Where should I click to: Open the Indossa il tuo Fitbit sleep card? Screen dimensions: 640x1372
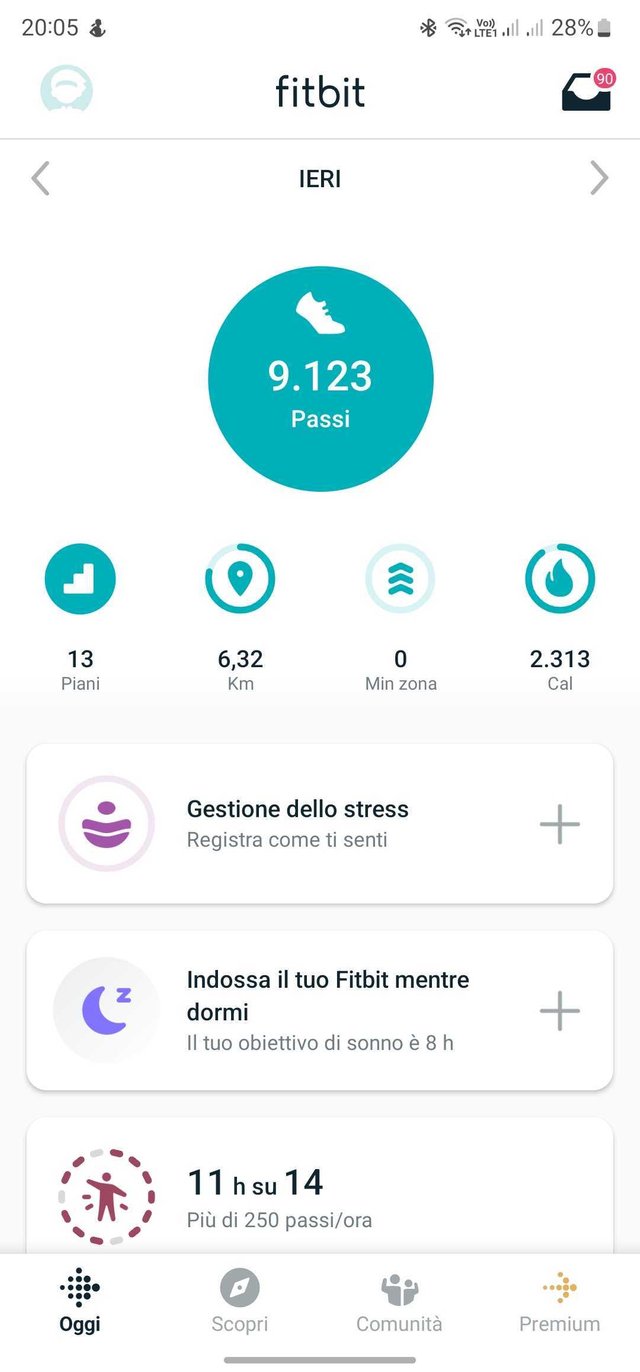tap(320, 1010)
